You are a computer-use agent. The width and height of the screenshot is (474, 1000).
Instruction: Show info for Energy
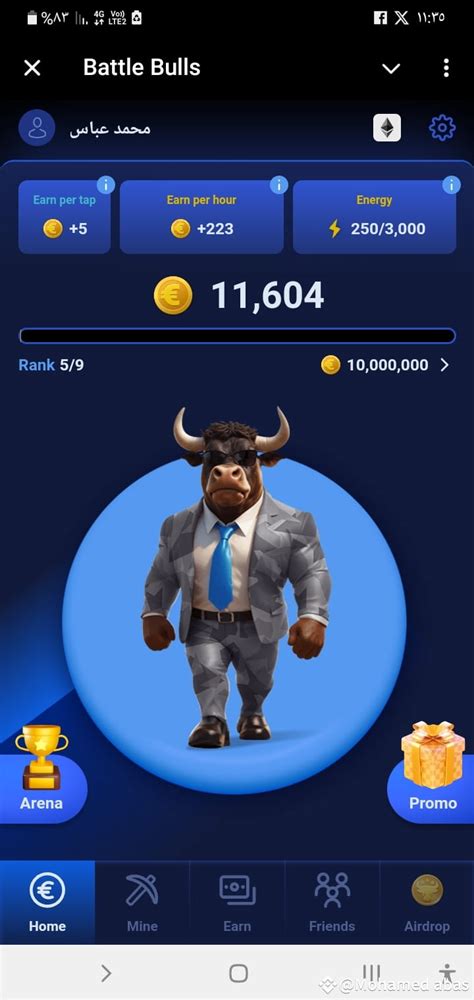pos(451,185)
